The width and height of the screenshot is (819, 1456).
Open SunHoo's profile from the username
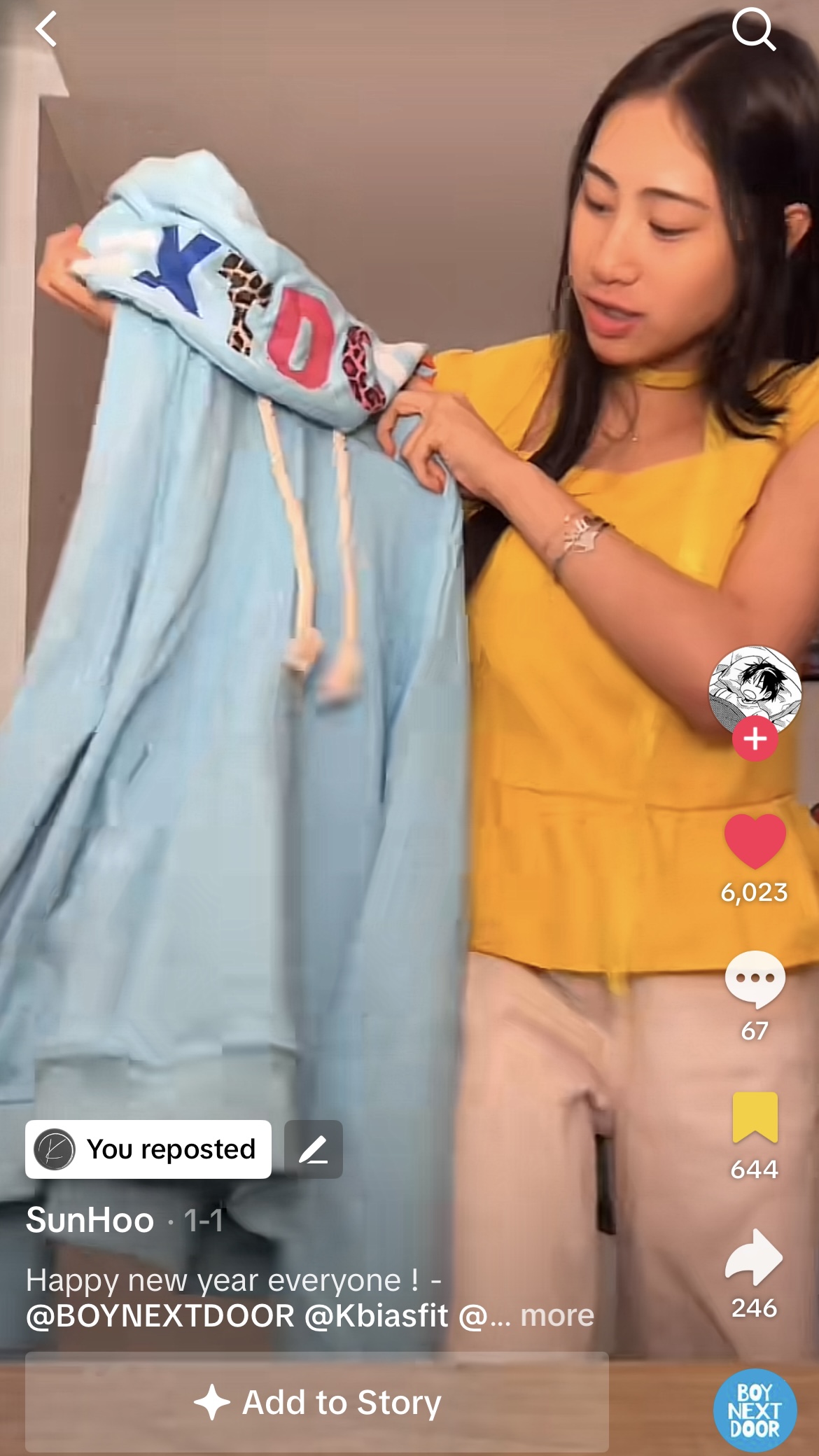(90, 1220)
